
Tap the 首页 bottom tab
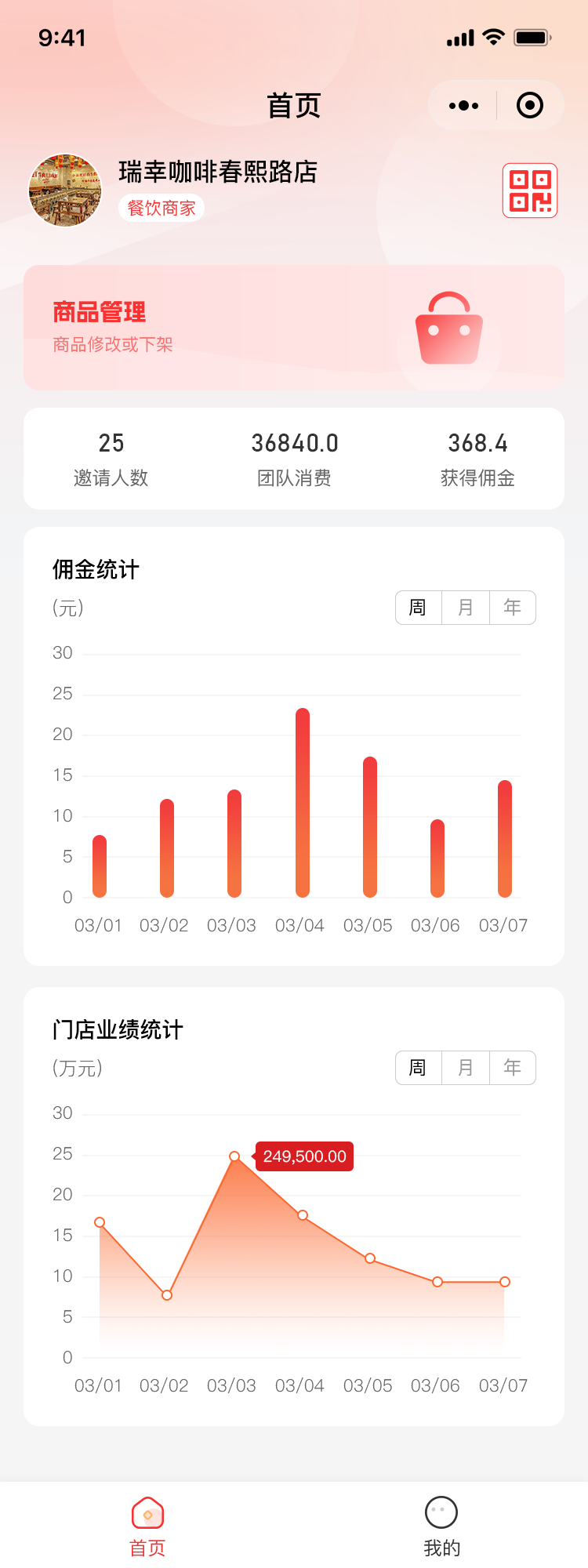(147, 1526)
